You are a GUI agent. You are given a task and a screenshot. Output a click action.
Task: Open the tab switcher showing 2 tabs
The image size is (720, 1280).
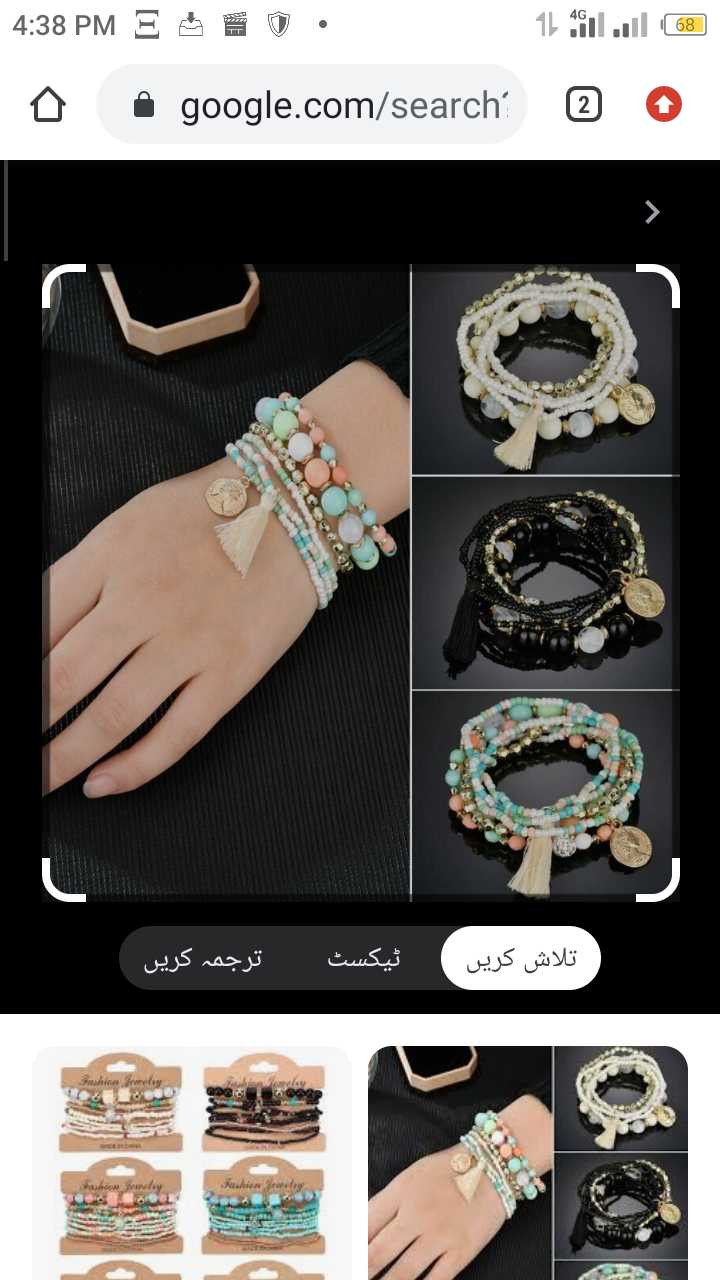(584, 104)
